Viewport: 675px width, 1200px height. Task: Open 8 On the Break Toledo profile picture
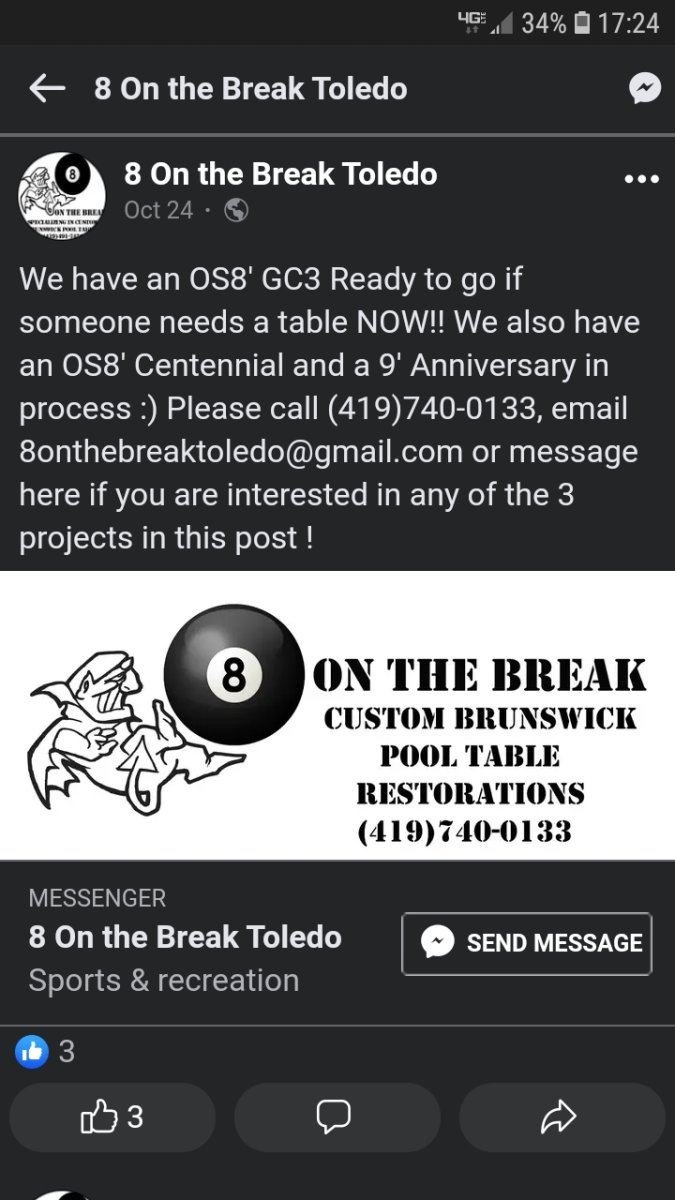(62, 195)
